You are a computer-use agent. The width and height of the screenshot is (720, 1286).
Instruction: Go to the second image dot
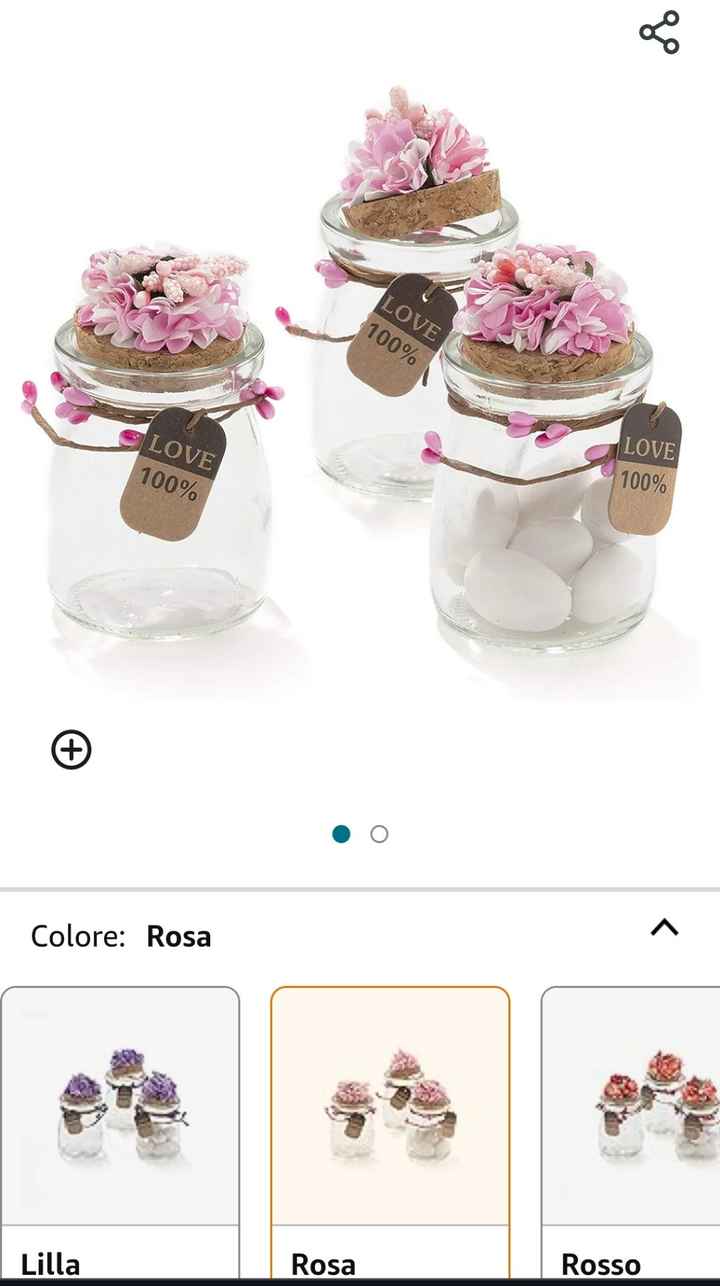coord(379,834)
